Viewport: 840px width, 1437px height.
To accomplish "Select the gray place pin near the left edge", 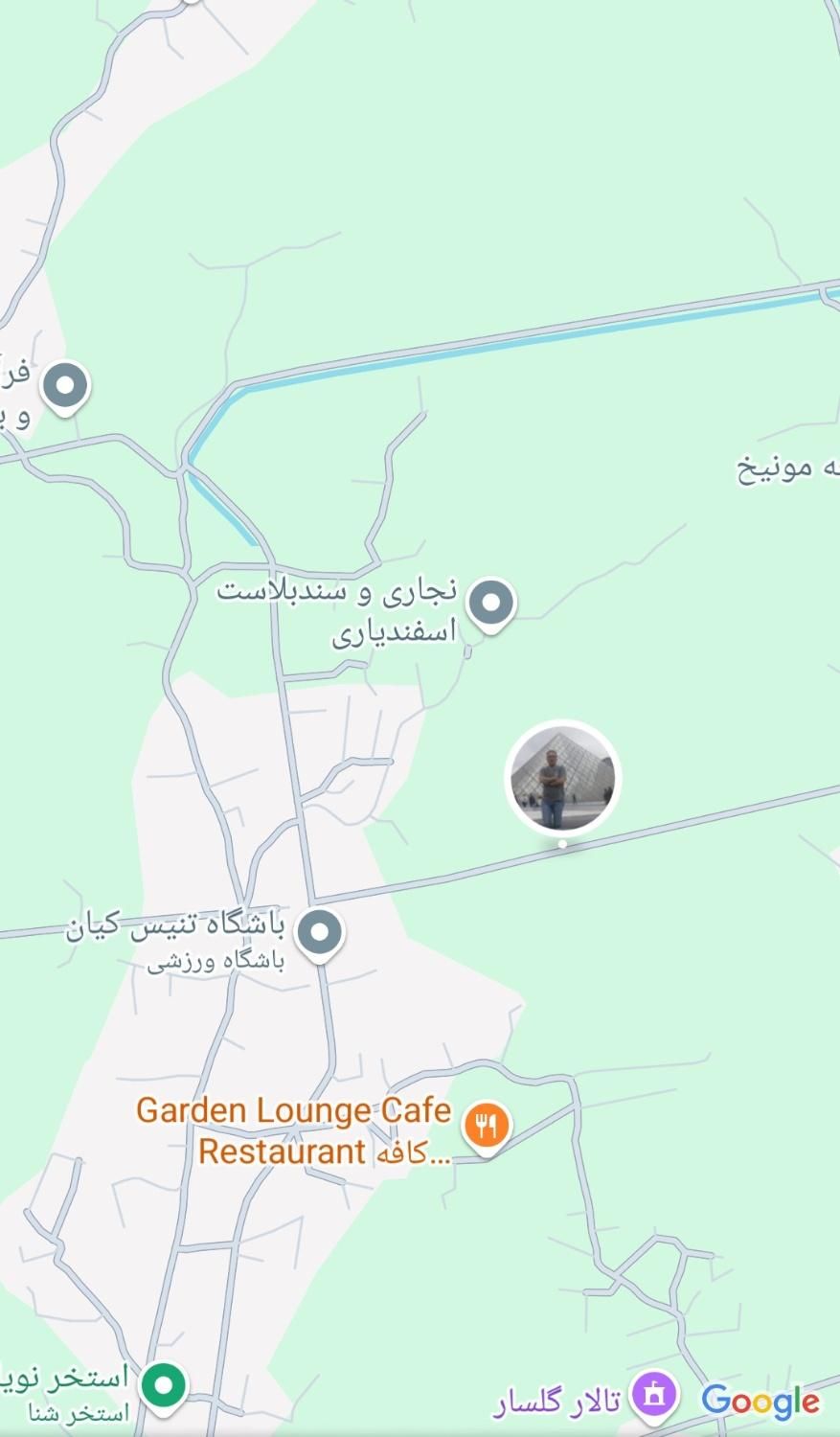I will [66, 386].
